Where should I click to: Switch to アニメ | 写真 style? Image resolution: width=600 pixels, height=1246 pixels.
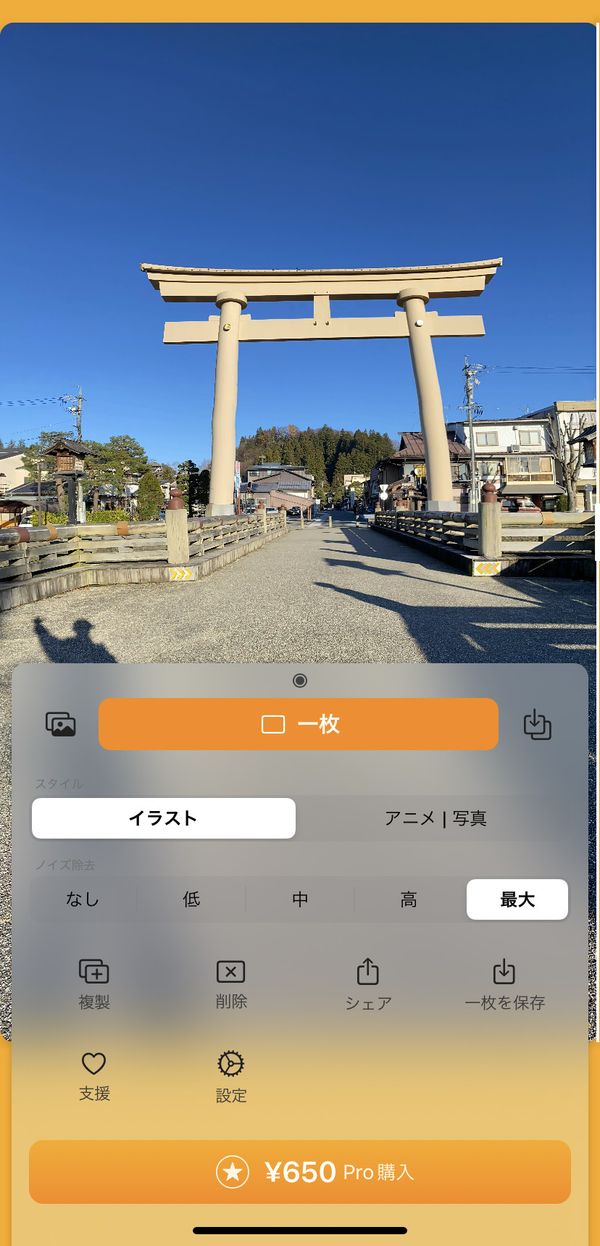[x=435, y=818]
